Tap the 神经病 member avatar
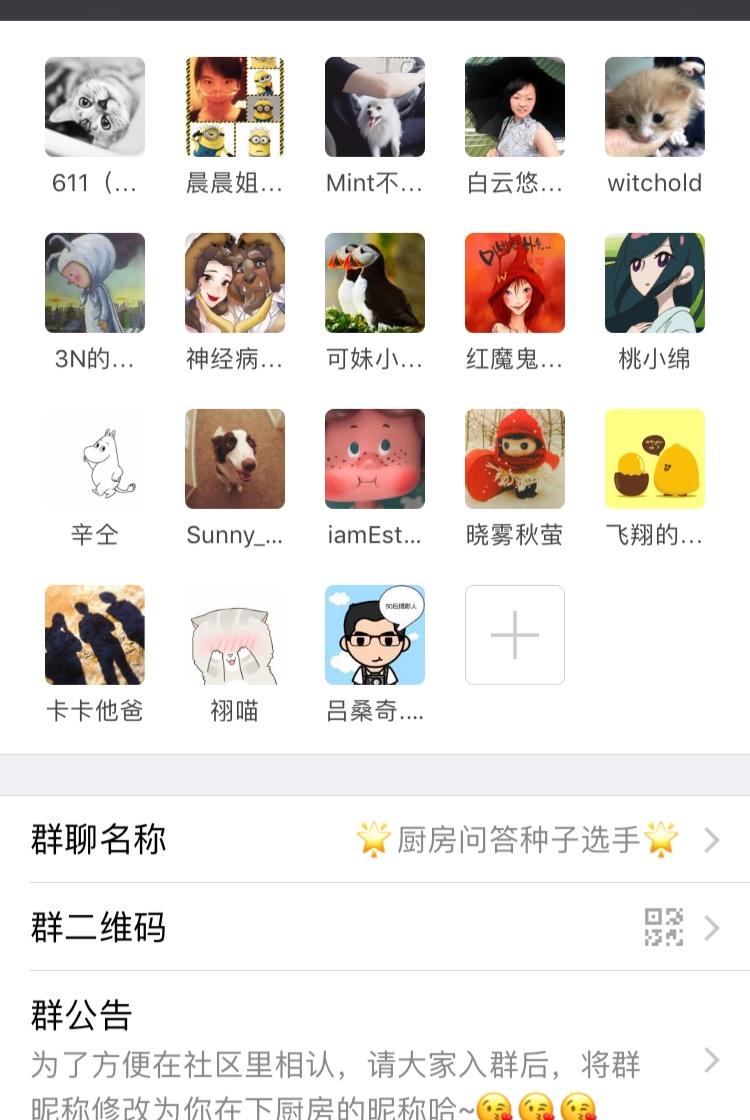 pos(235,283)
